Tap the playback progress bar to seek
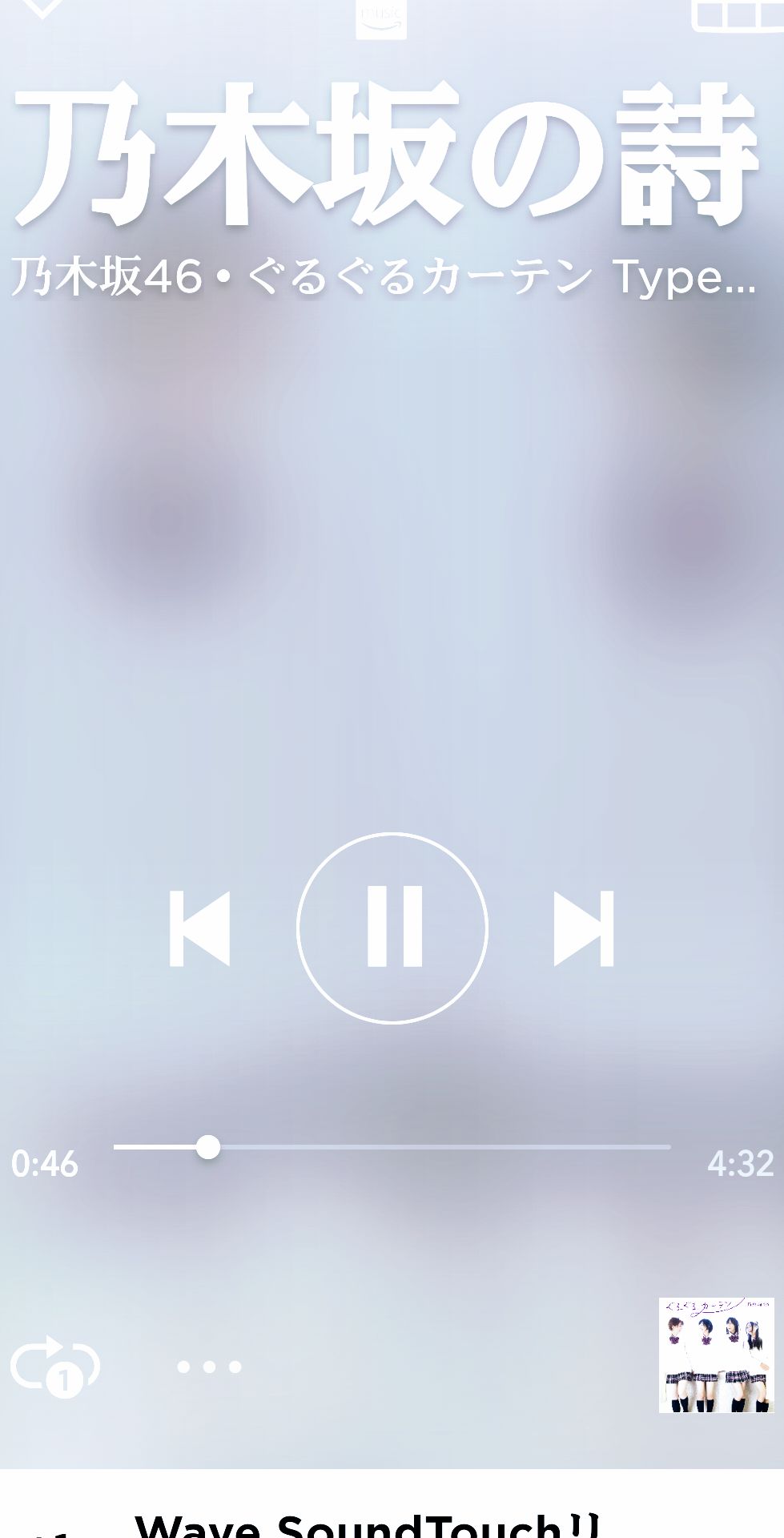784x1538 pixels. (x=392, y=1147)
